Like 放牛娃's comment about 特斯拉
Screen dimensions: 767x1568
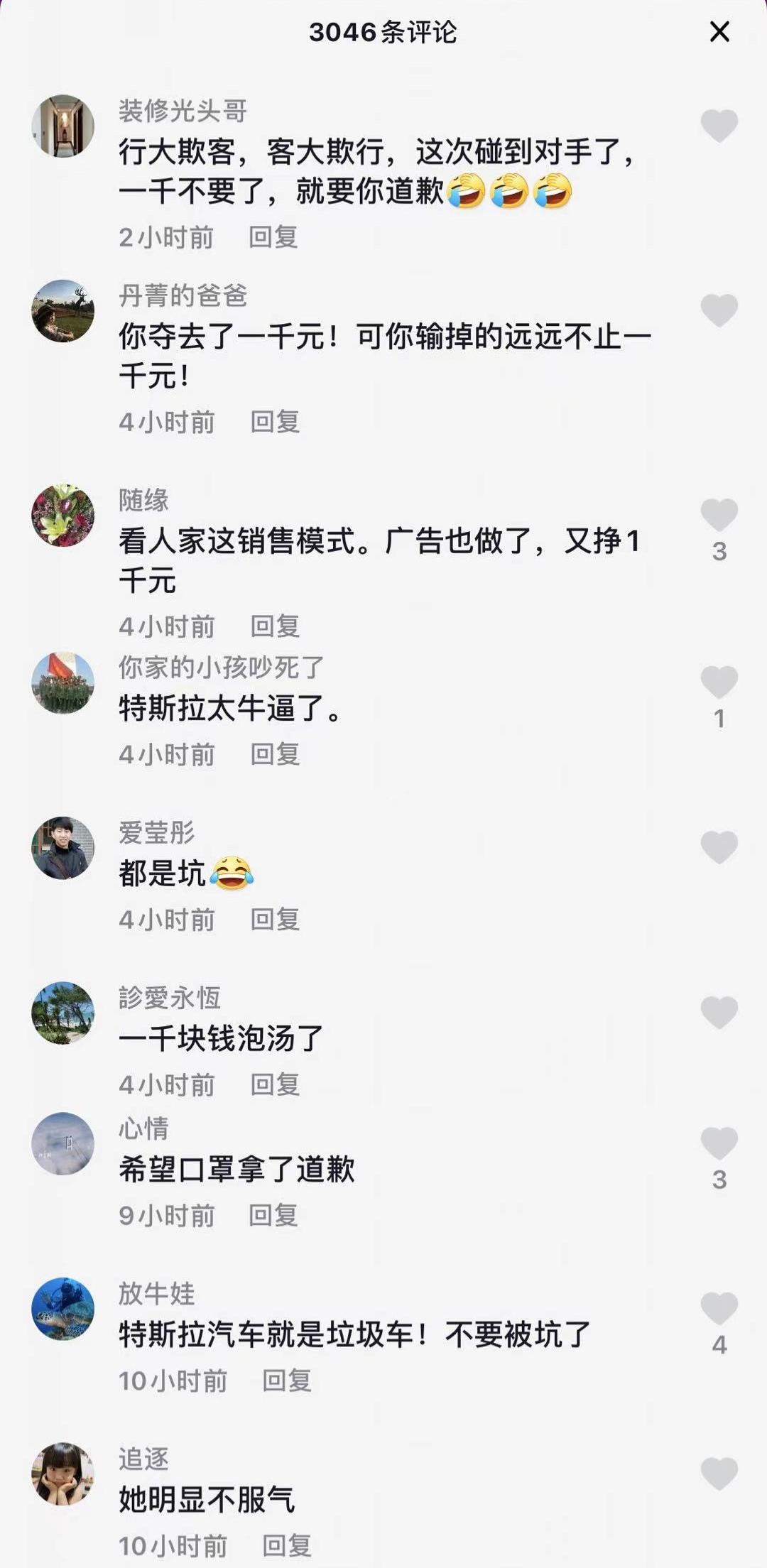[719, 1308]
